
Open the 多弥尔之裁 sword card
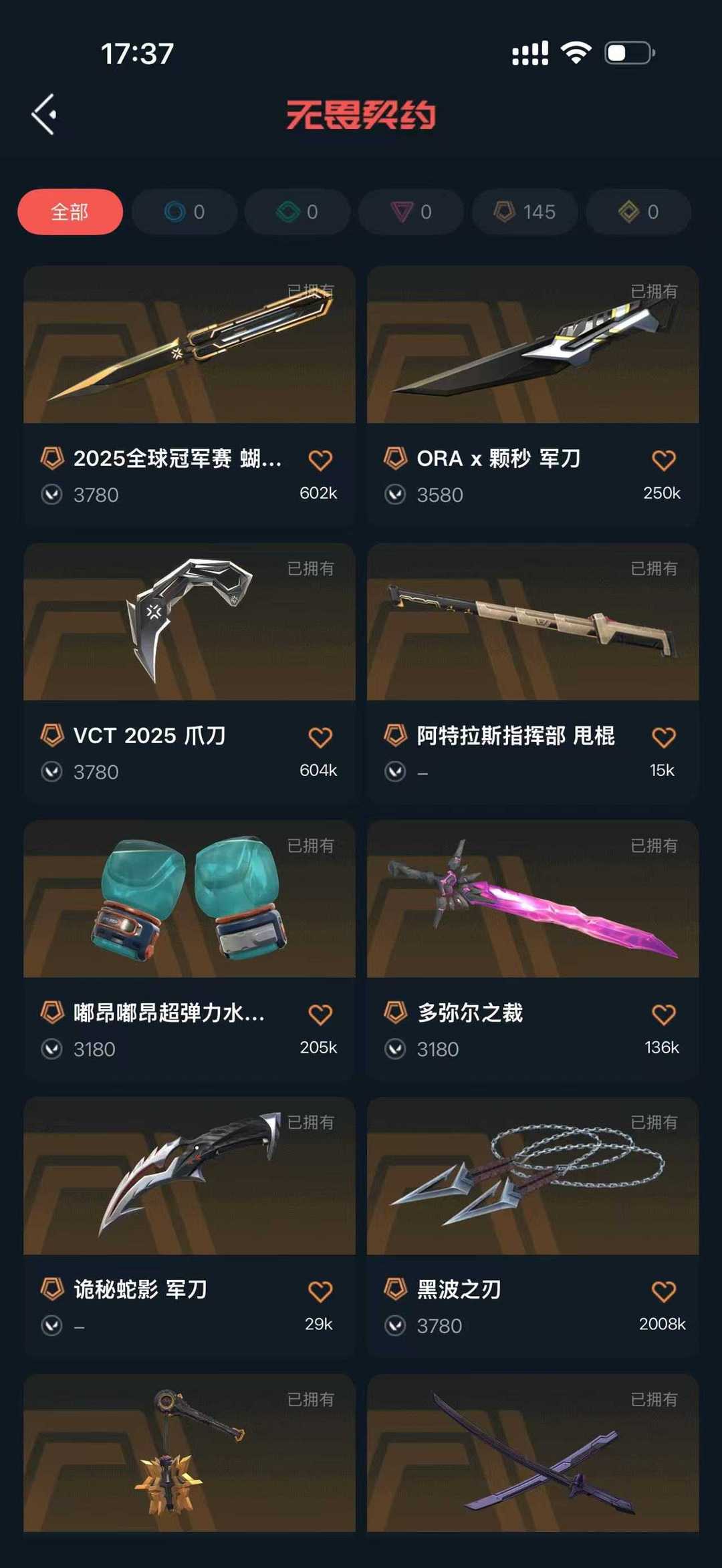tap(533, 950)
